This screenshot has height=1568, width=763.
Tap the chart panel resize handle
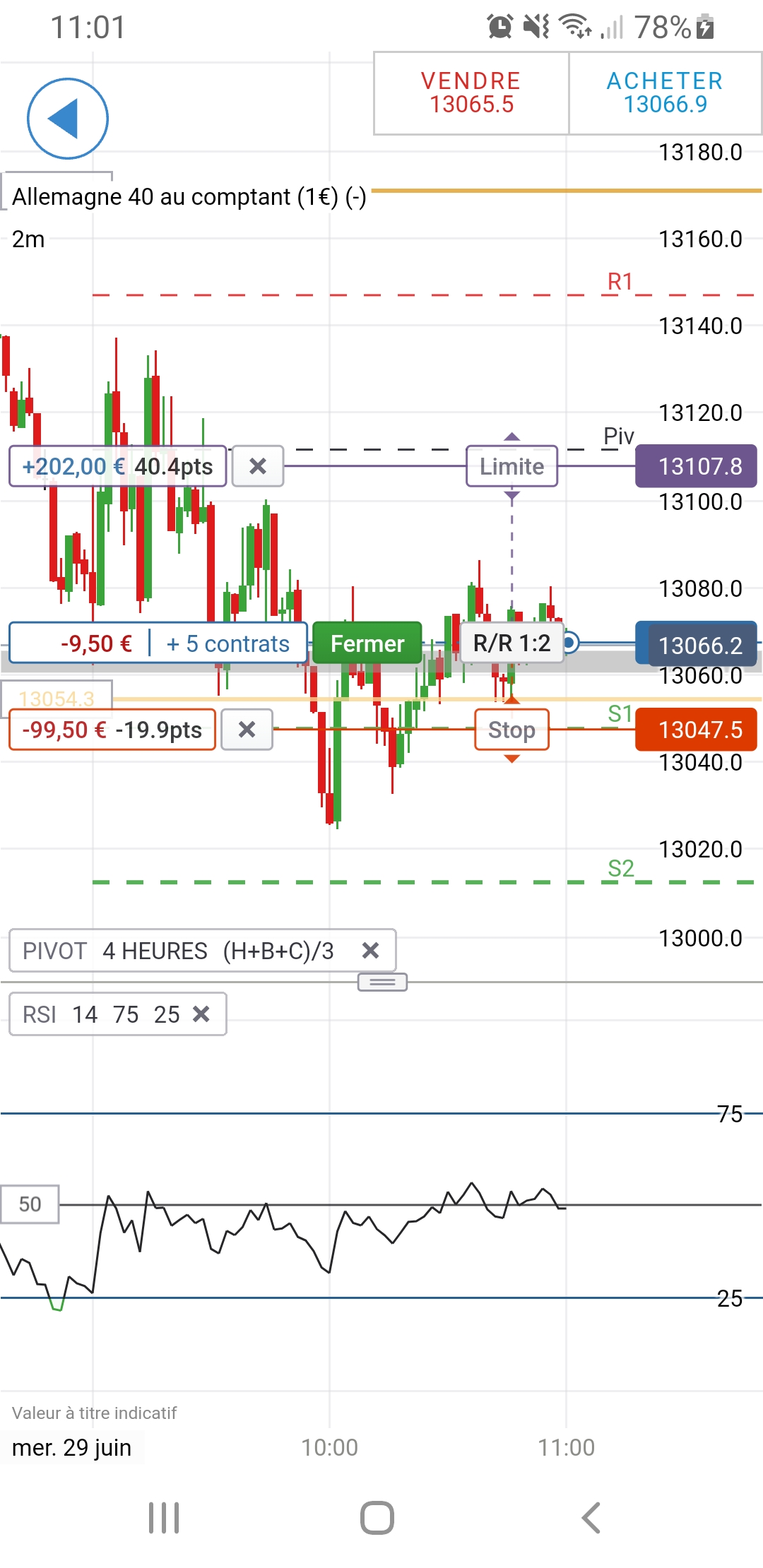382,982
